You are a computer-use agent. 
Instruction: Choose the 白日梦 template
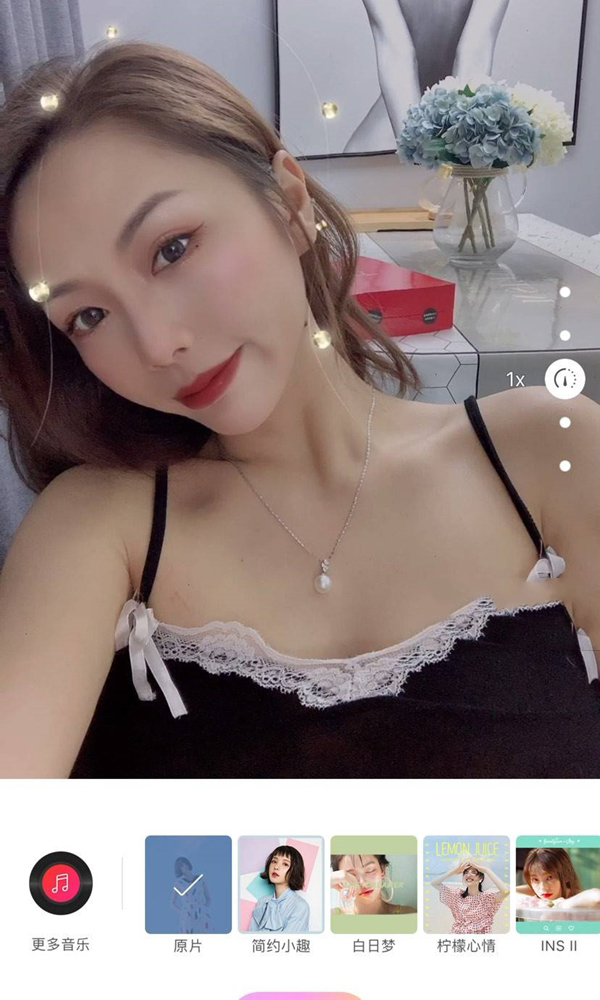pyautogui.click(x=374, y=884)
